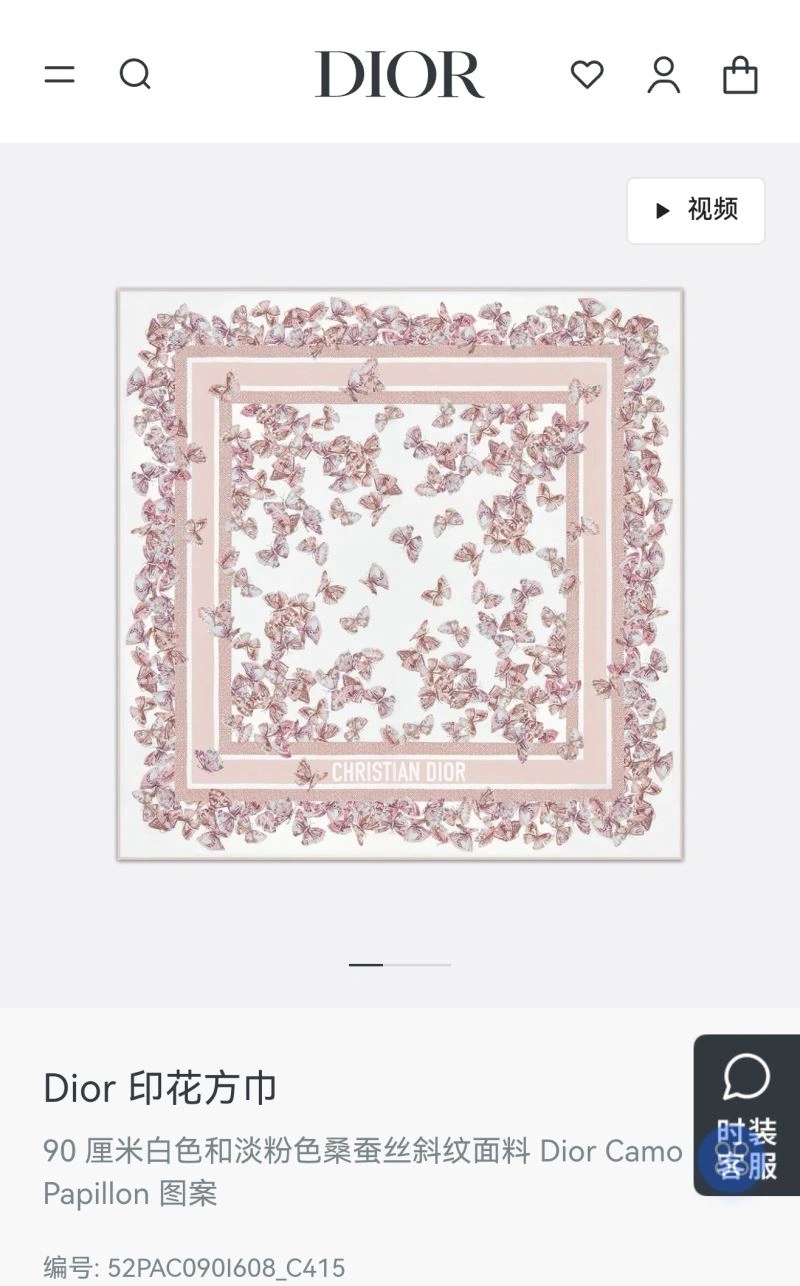Contact the fashion customer service (时装客服)
Viewport: 800px width, 1286px height.
coord(746,1114)
